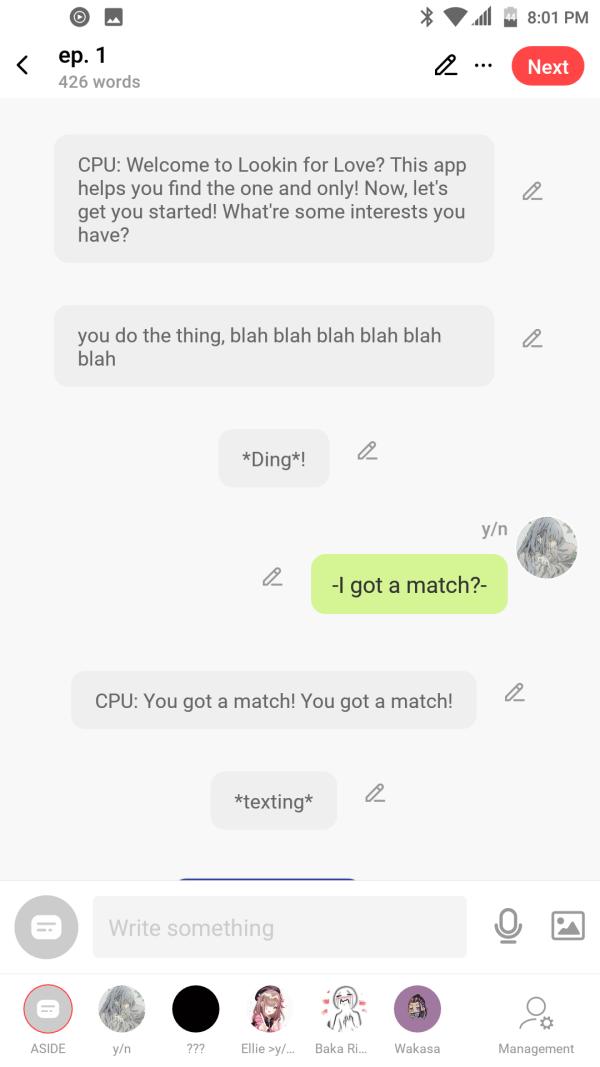Edit the '-I got a match?-' message
The image size is (600, 1067).
(272, 577)
